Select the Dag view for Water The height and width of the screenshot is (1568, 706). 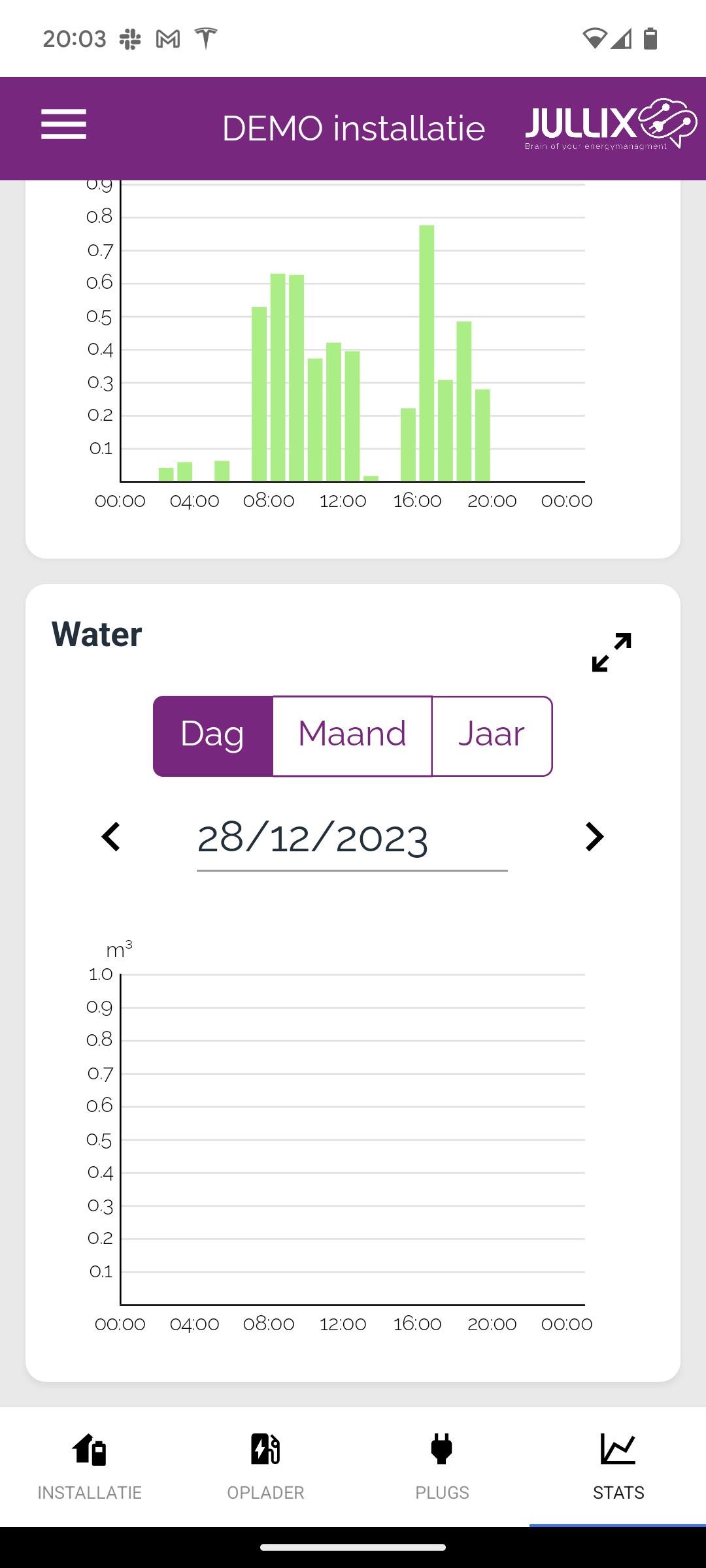[213, 736]
